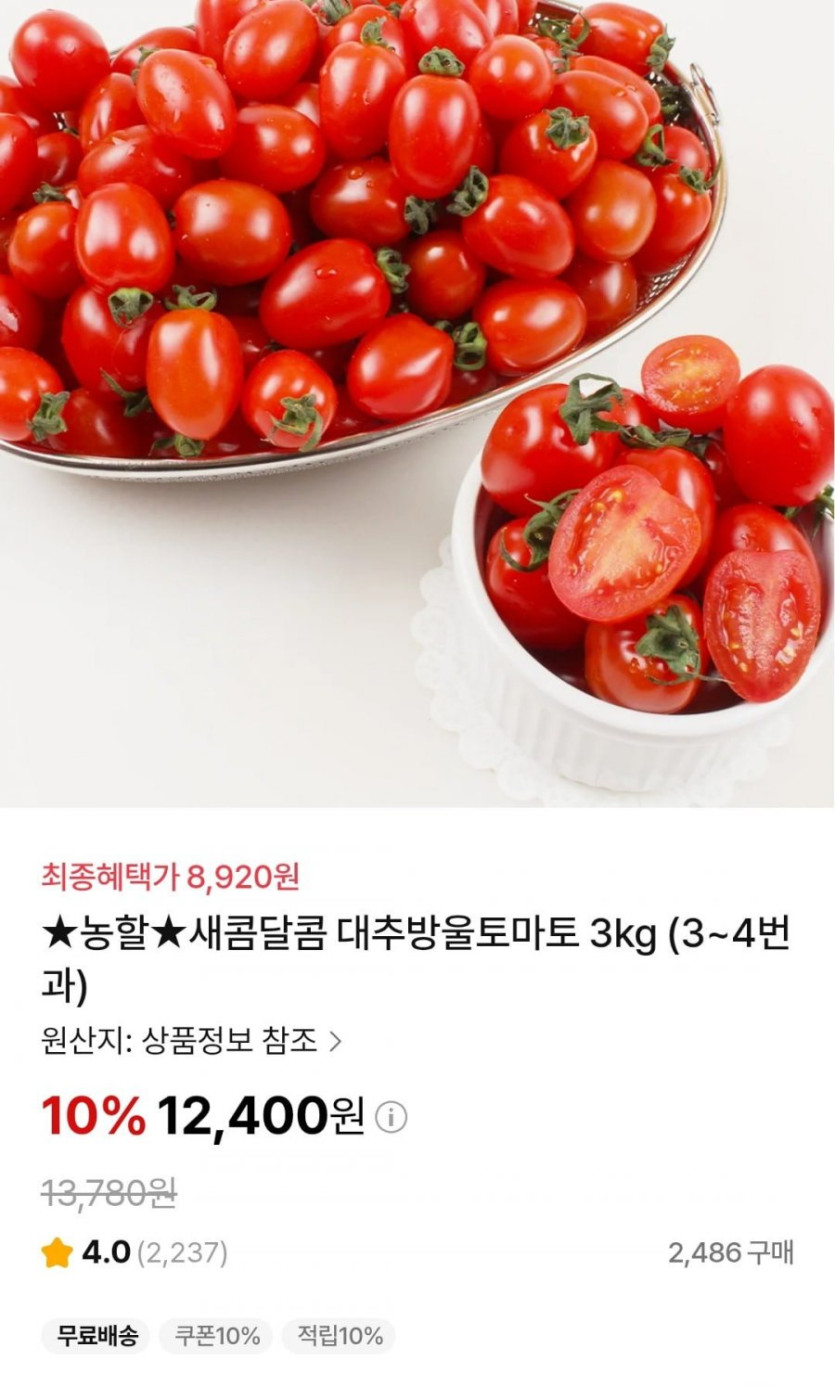Open the cherry tomato product photo
Viewport: 835px width, 1386px height.
click(x=417, y=400)
